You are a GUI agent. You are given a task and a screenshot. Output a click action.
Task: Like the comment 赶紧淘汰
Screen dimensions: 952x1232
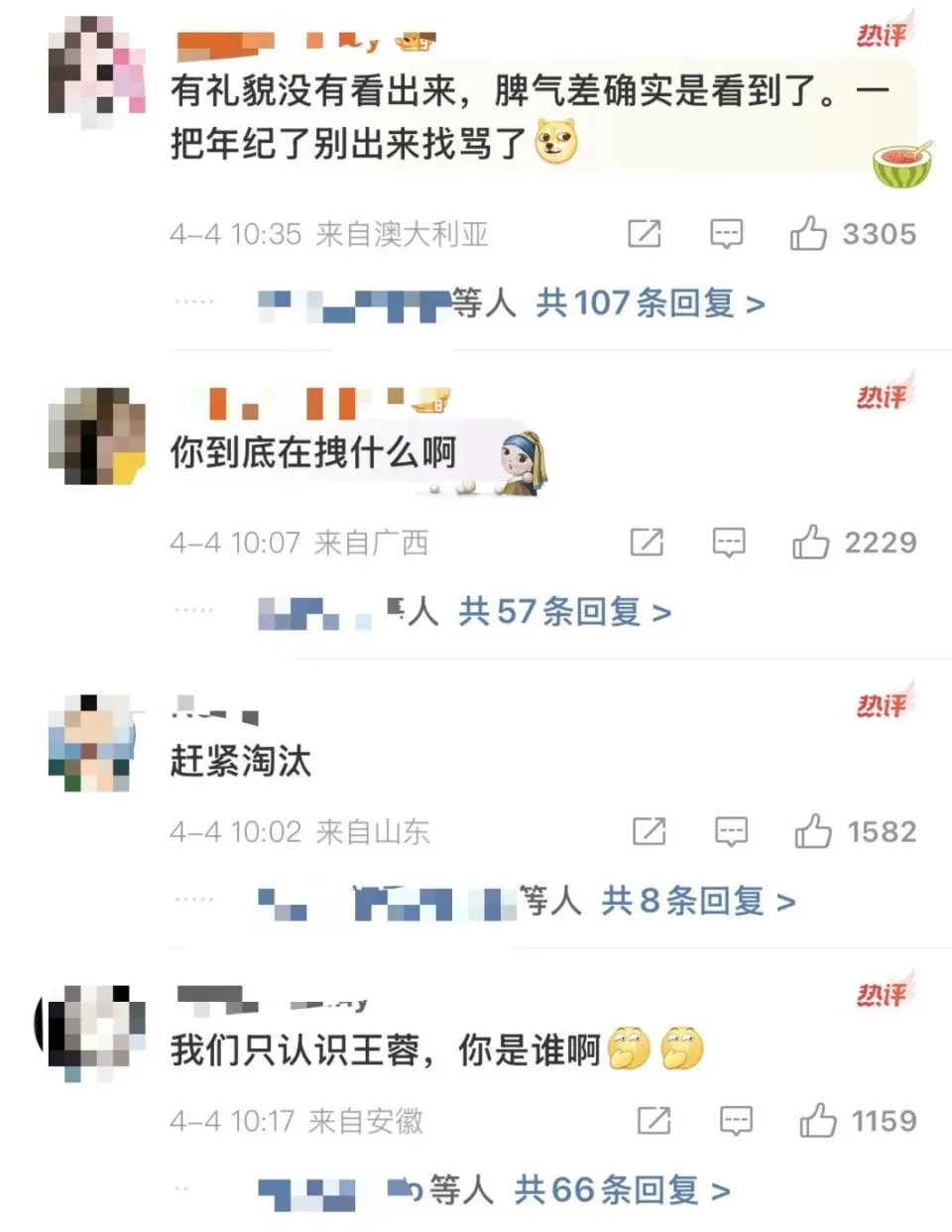[x=813, y=831]
